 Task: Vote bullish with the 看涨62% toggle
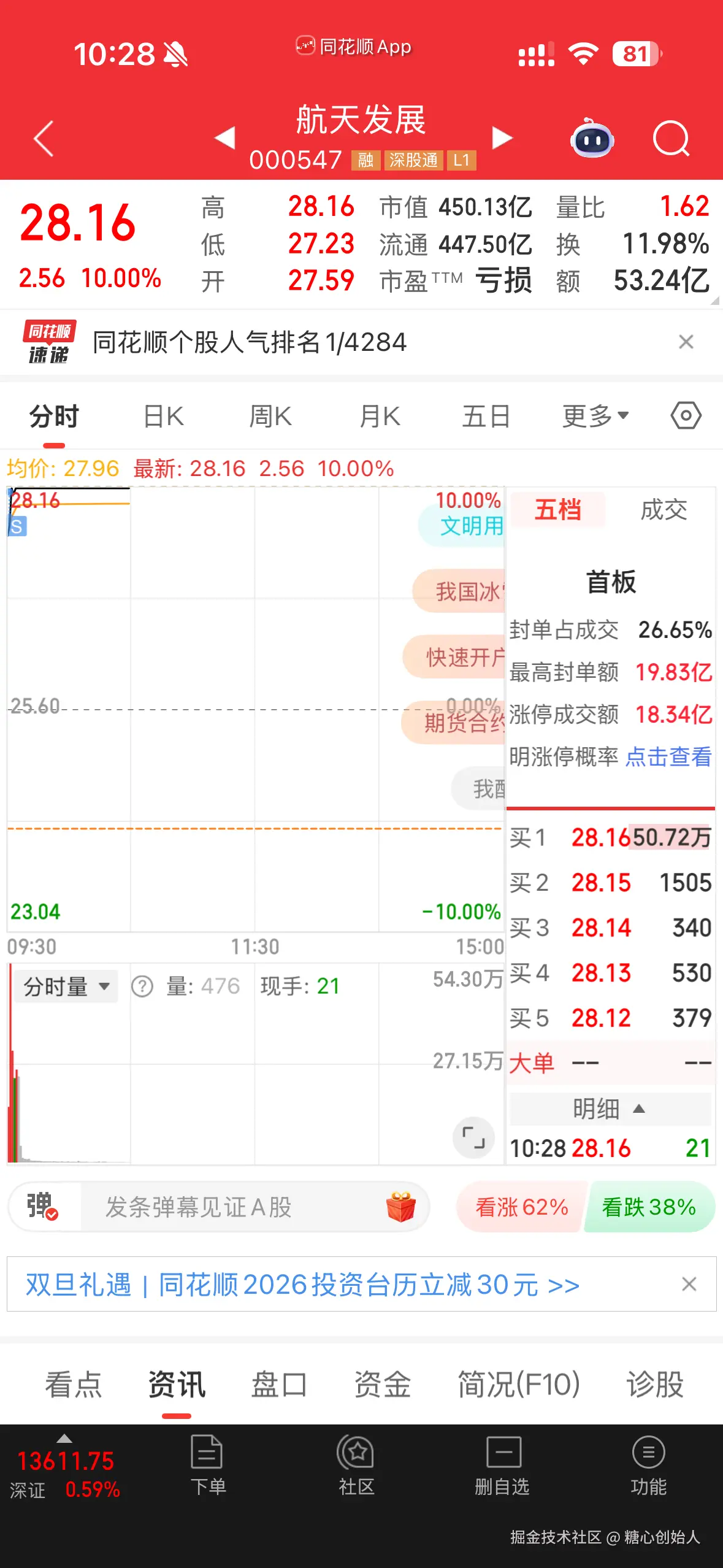click(522, 1207)
